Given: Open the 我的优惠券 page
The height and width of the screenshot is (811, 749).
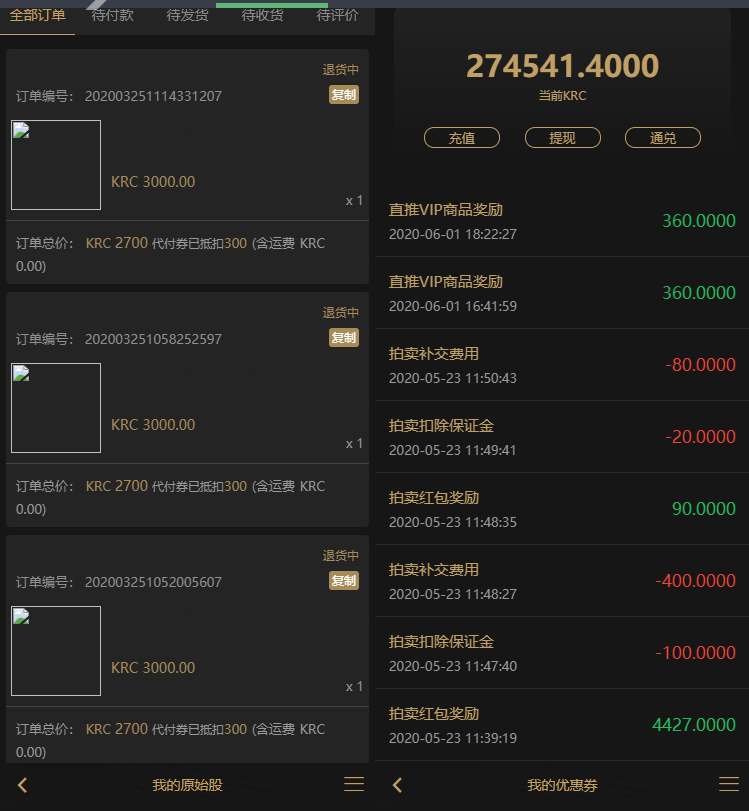Looking at the screenshot, I should point(562,785).
